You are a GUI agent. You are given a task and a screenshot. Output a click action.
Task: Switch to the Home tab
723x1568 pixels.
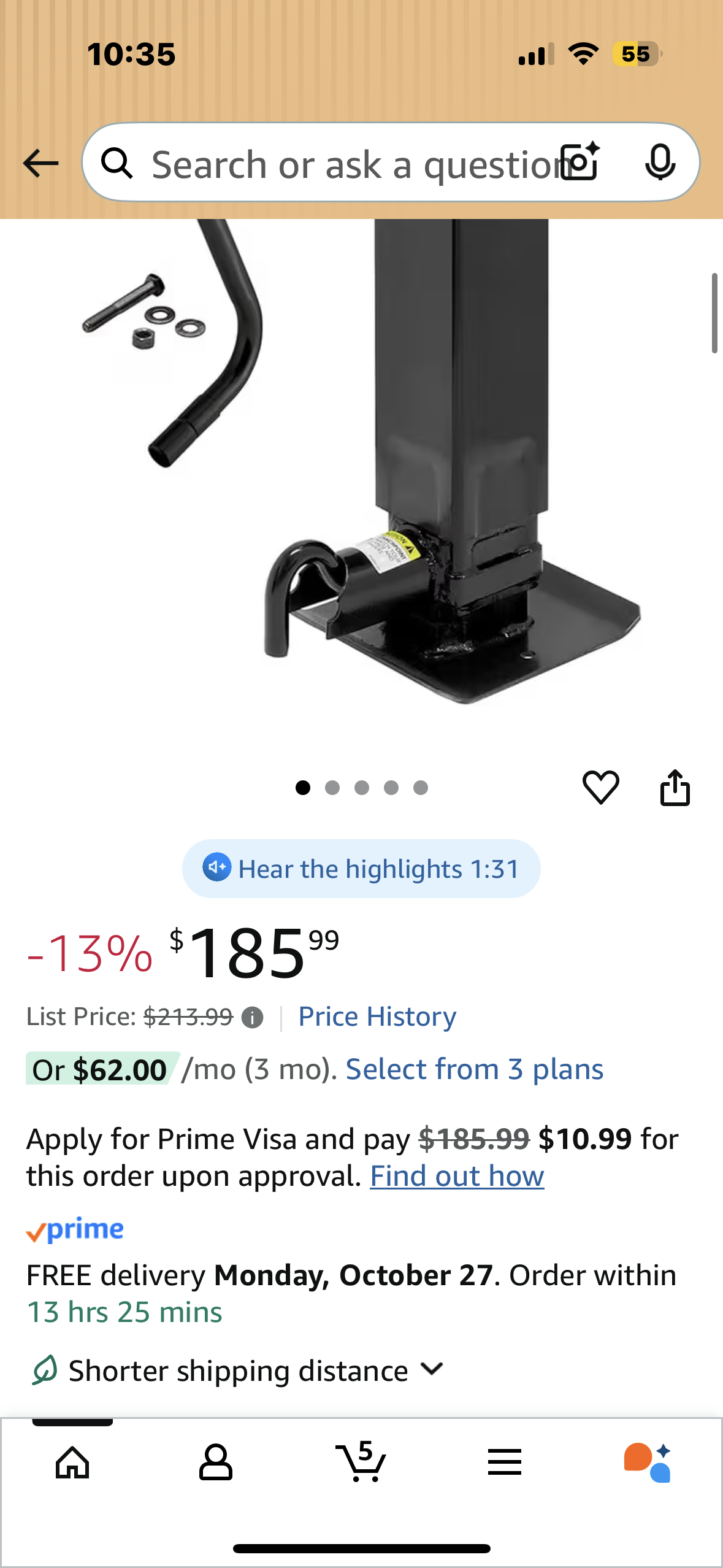72,1462
